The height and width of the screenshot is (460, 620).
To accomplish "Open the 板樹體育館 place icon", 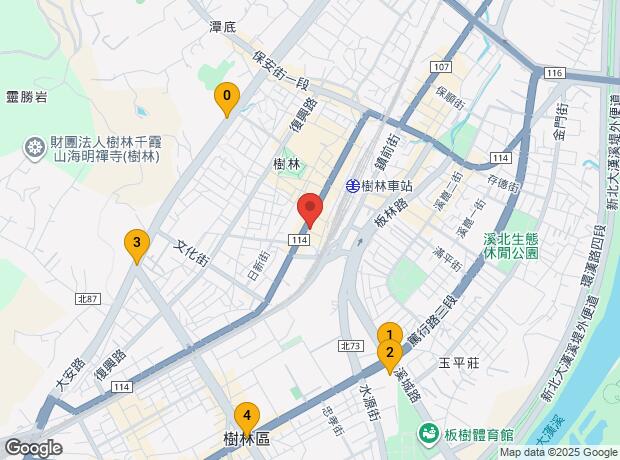I will [429, 434].
